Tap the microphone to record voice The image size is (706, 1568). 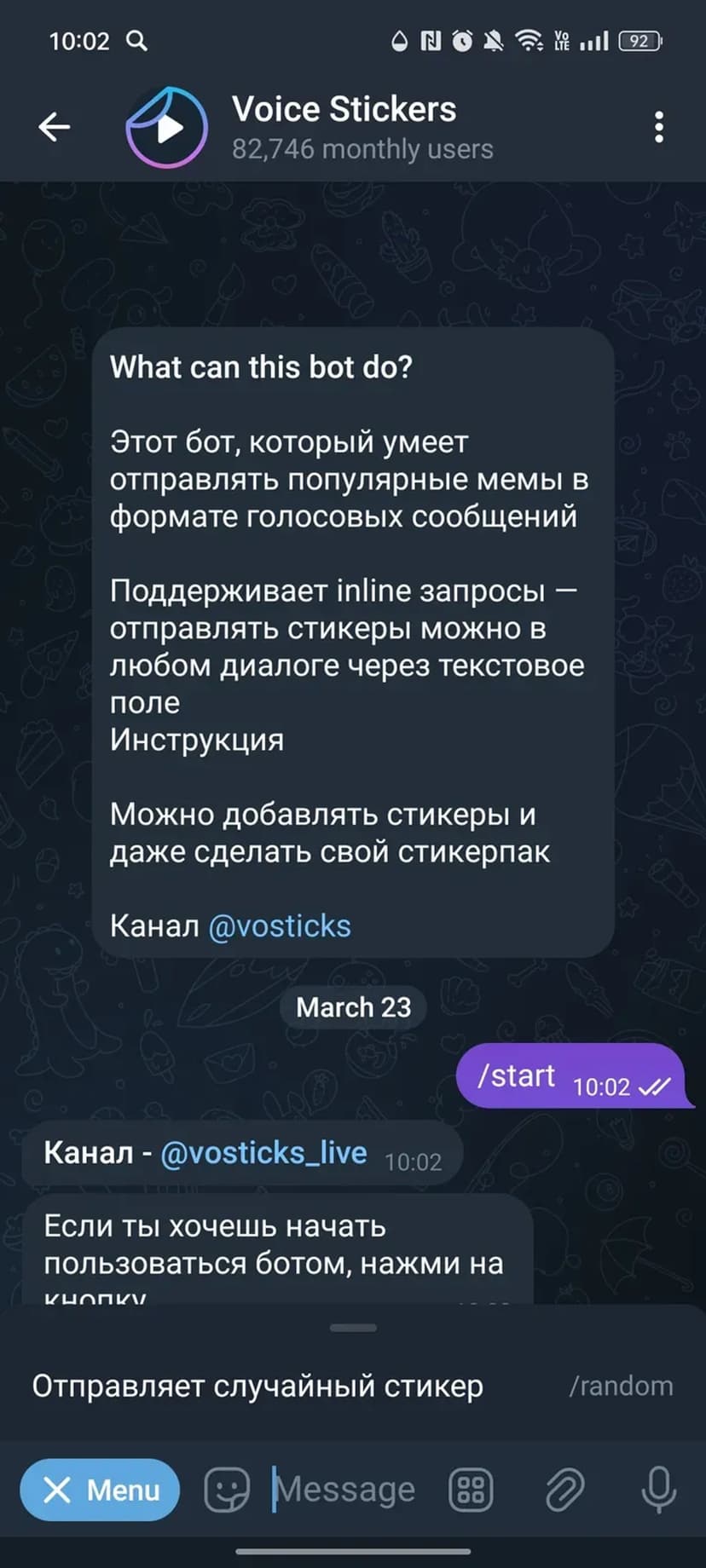pos(658,1490)
